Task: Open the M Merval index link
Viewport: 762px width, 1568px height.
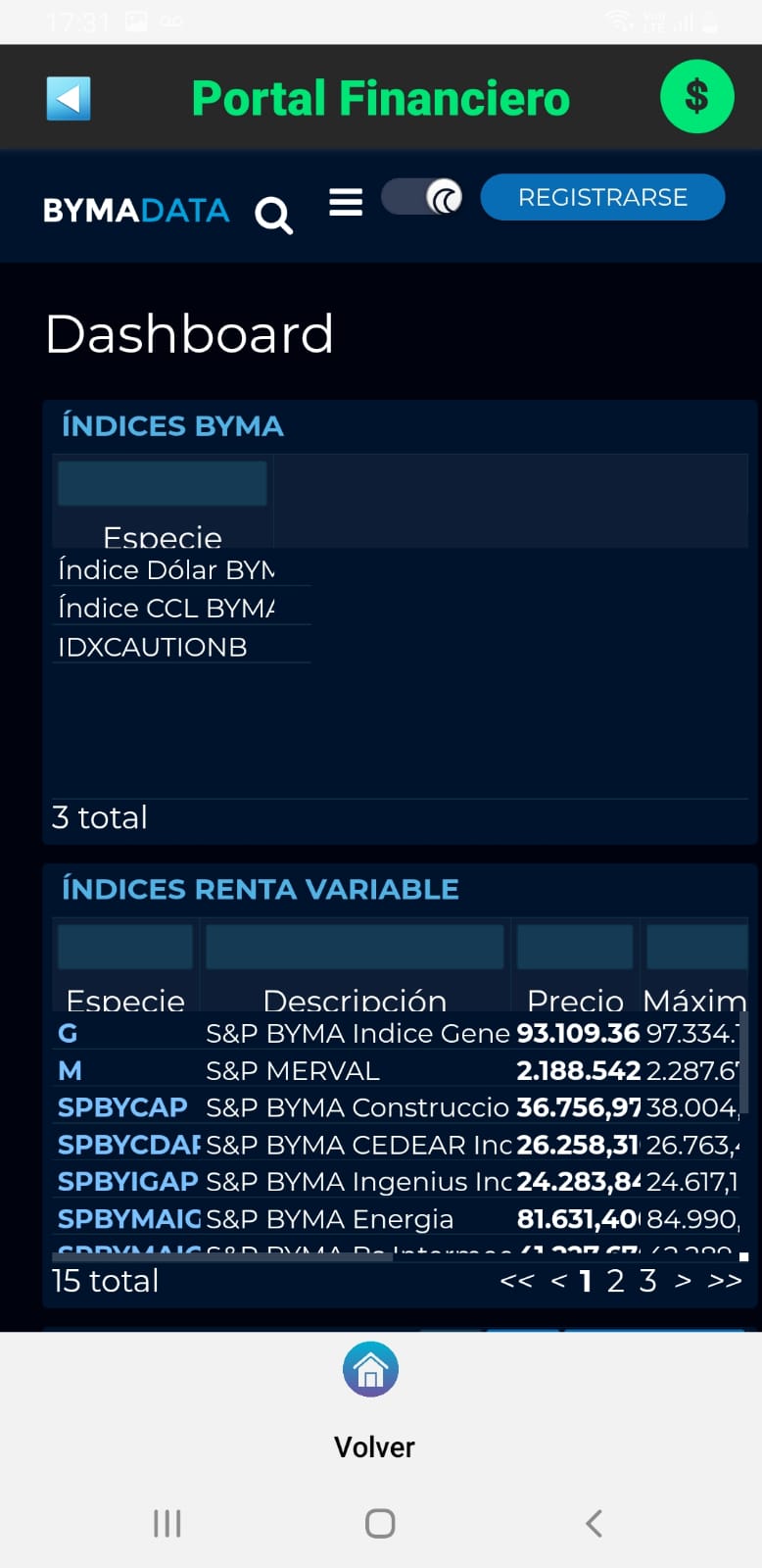Action: point(70,1070)
